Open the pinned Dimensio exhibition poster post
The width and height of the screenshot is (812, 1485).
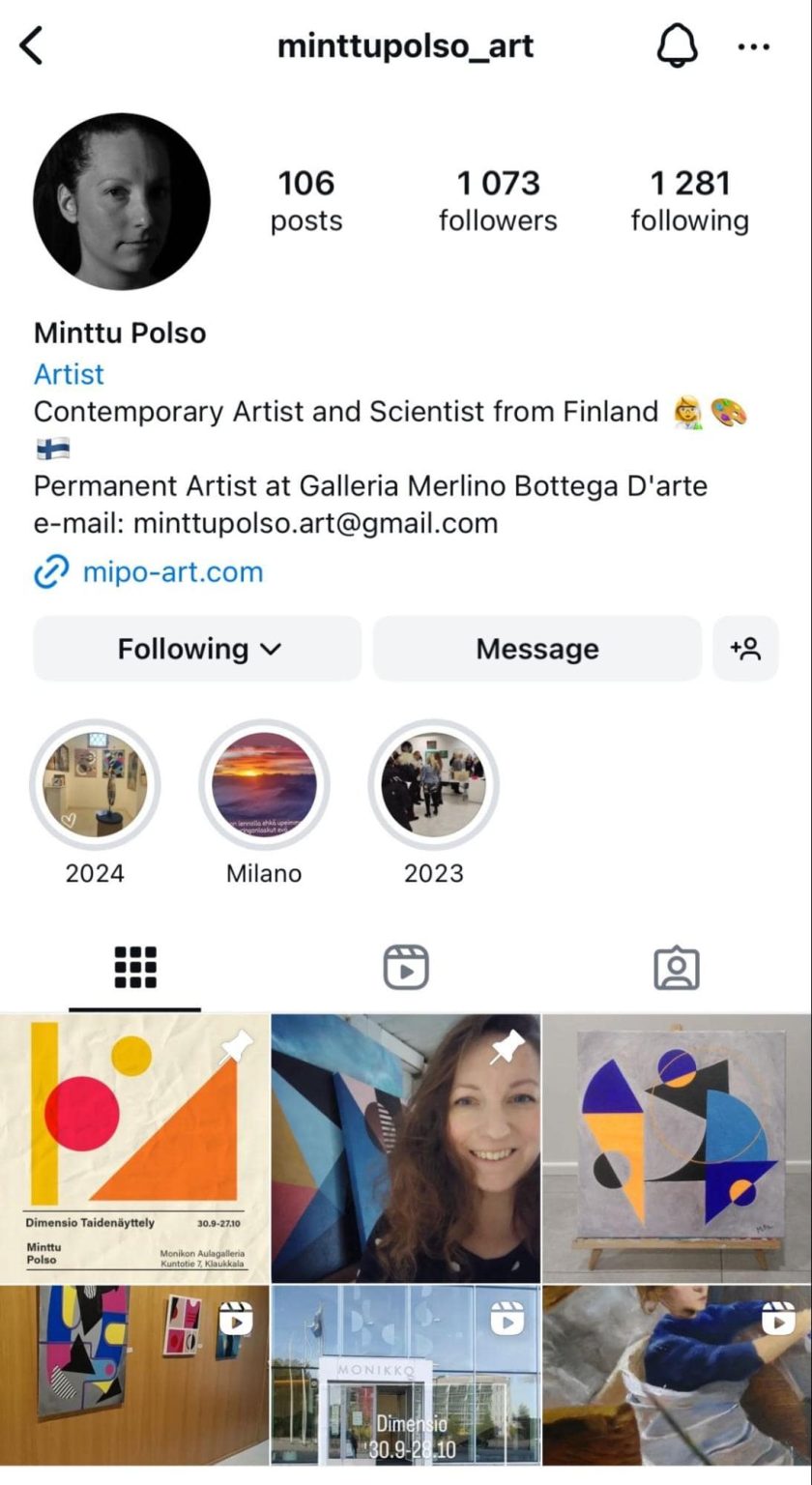(x=134, y=1148)
